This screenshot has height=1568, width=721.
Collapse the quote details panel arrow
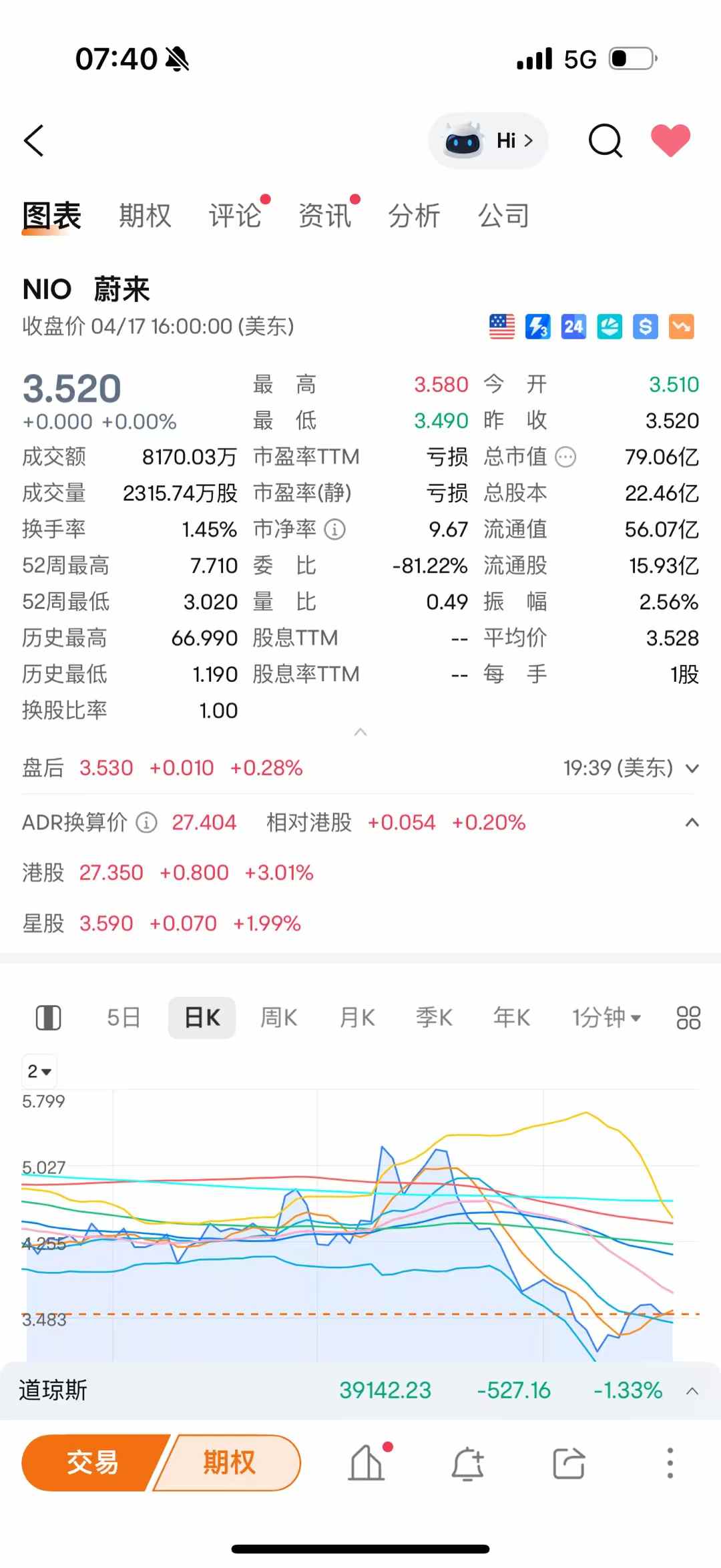[x=360, y=732]
